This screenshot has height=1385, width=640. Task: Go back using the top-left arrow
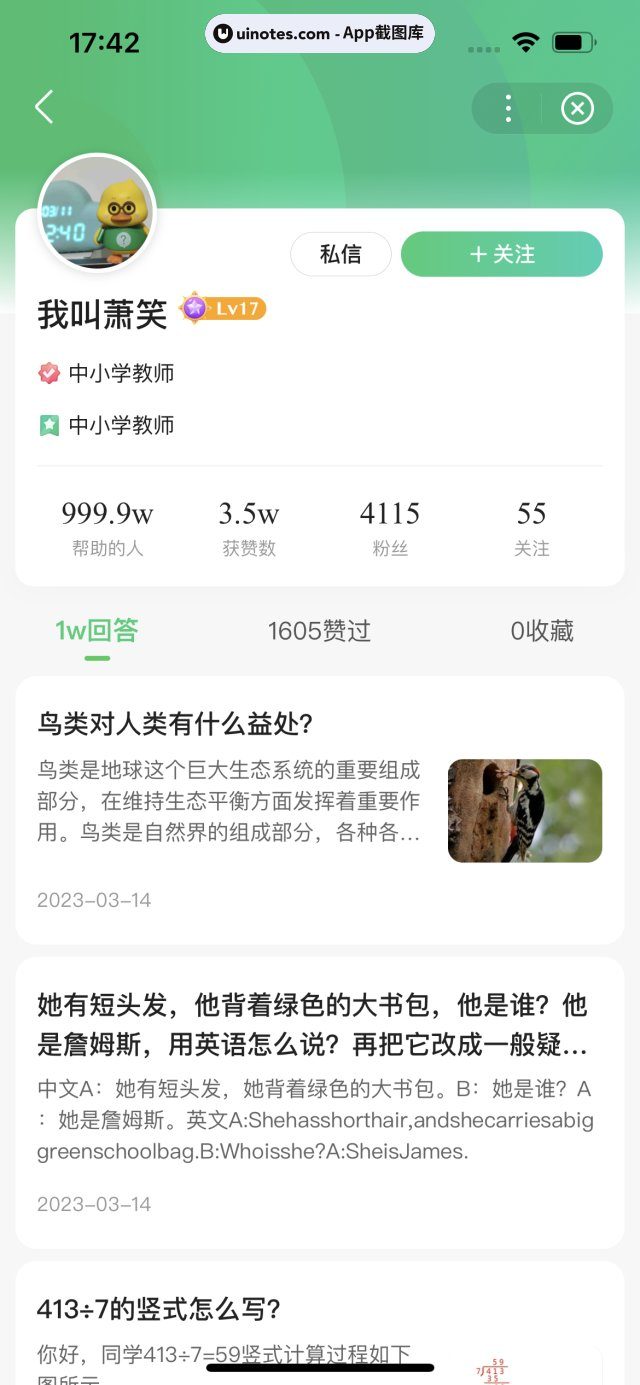click(44, 107)
